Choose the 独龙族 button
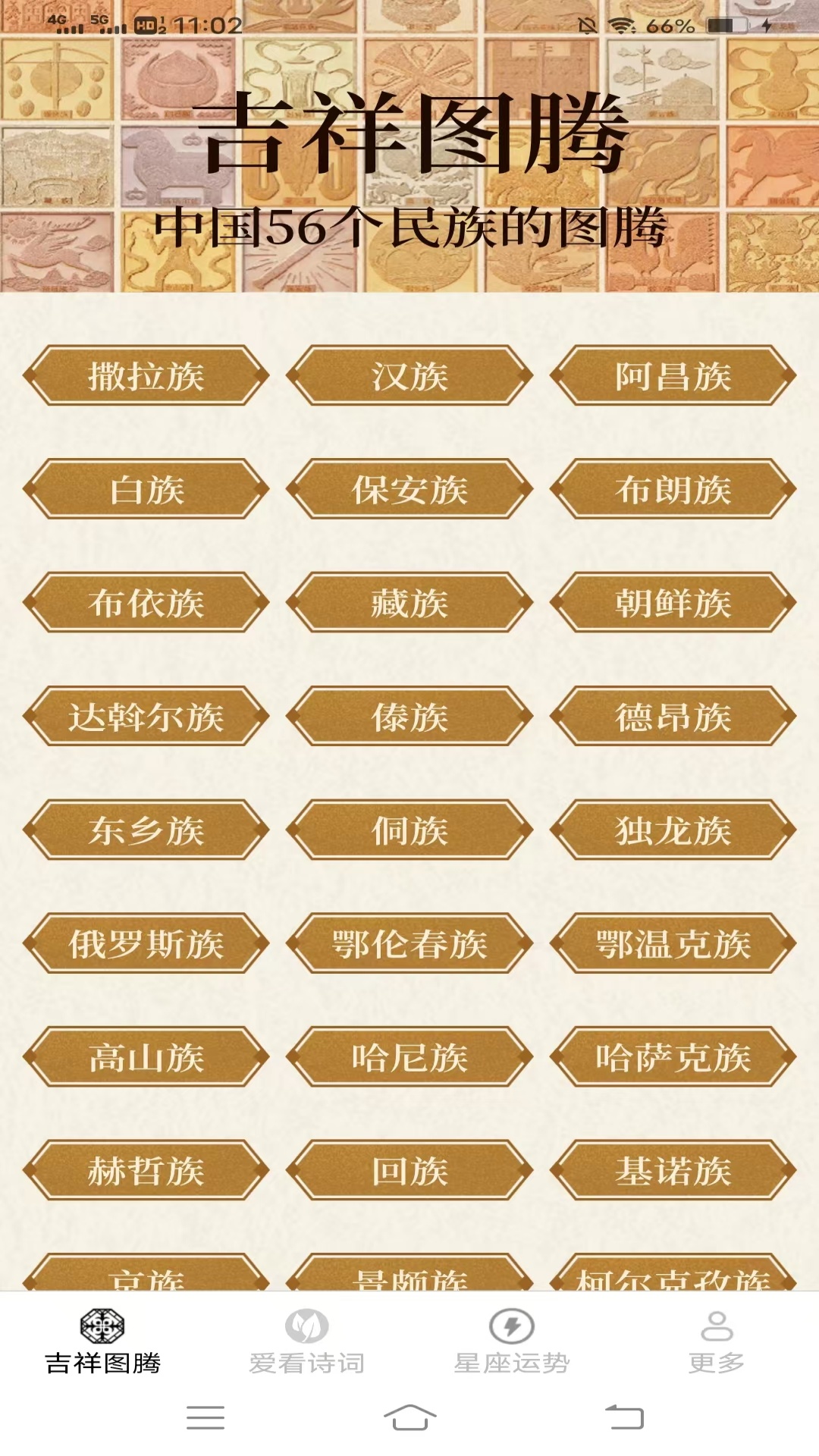Viewport: 819px width, 1456px height. pos(673,830)
